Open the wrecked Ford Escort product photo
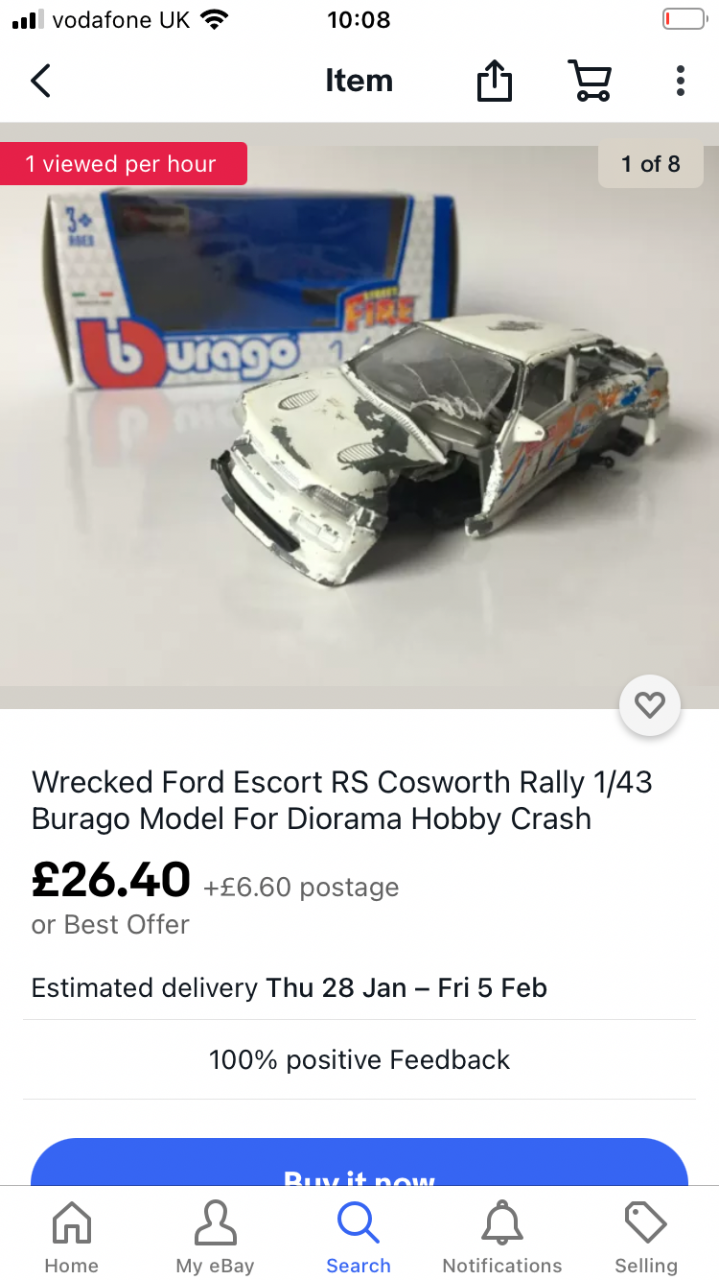This screenshot has width=719, height=1280. coord(359,416)
